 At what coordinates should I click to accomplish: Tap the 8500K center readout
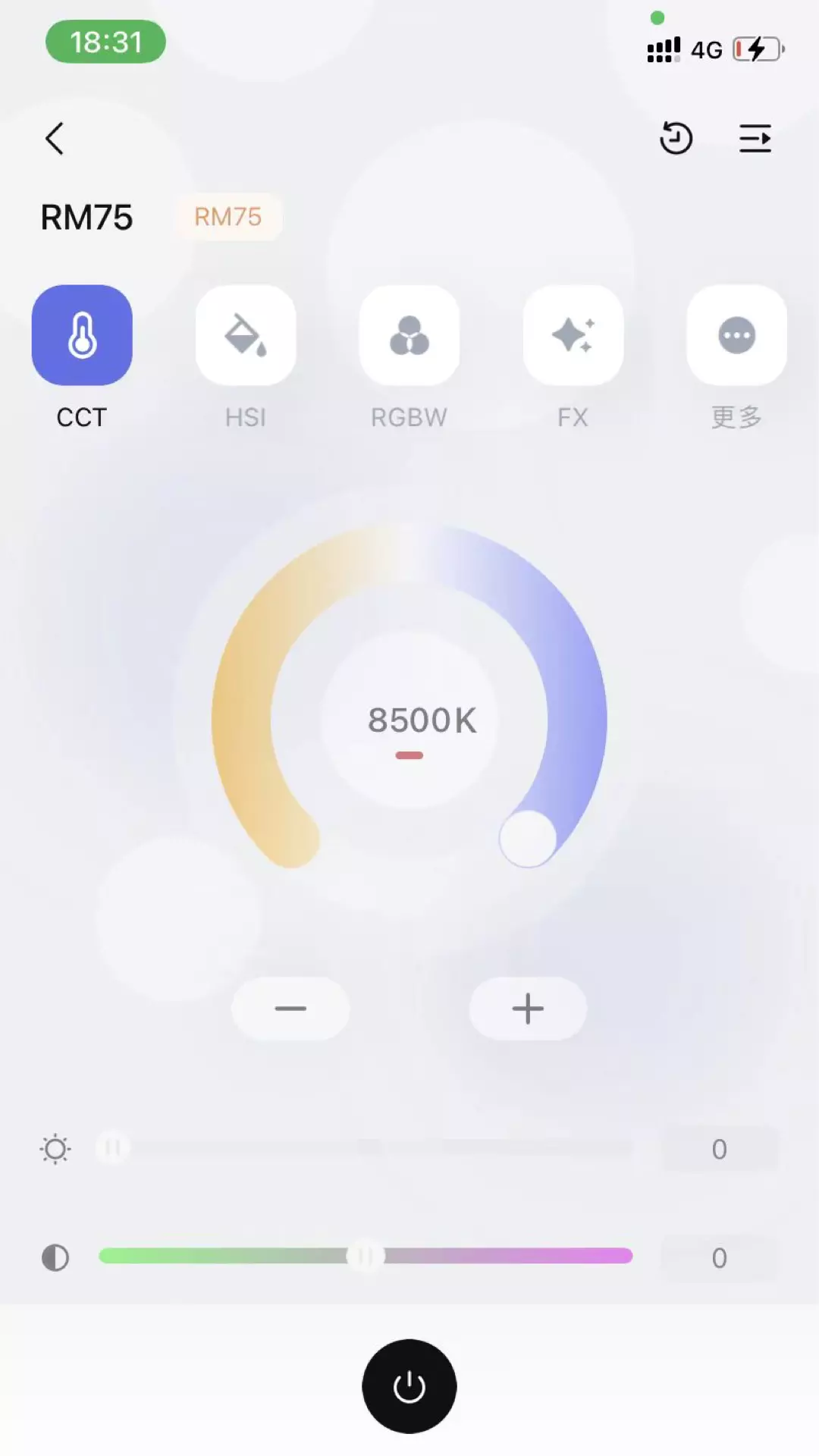422,720
